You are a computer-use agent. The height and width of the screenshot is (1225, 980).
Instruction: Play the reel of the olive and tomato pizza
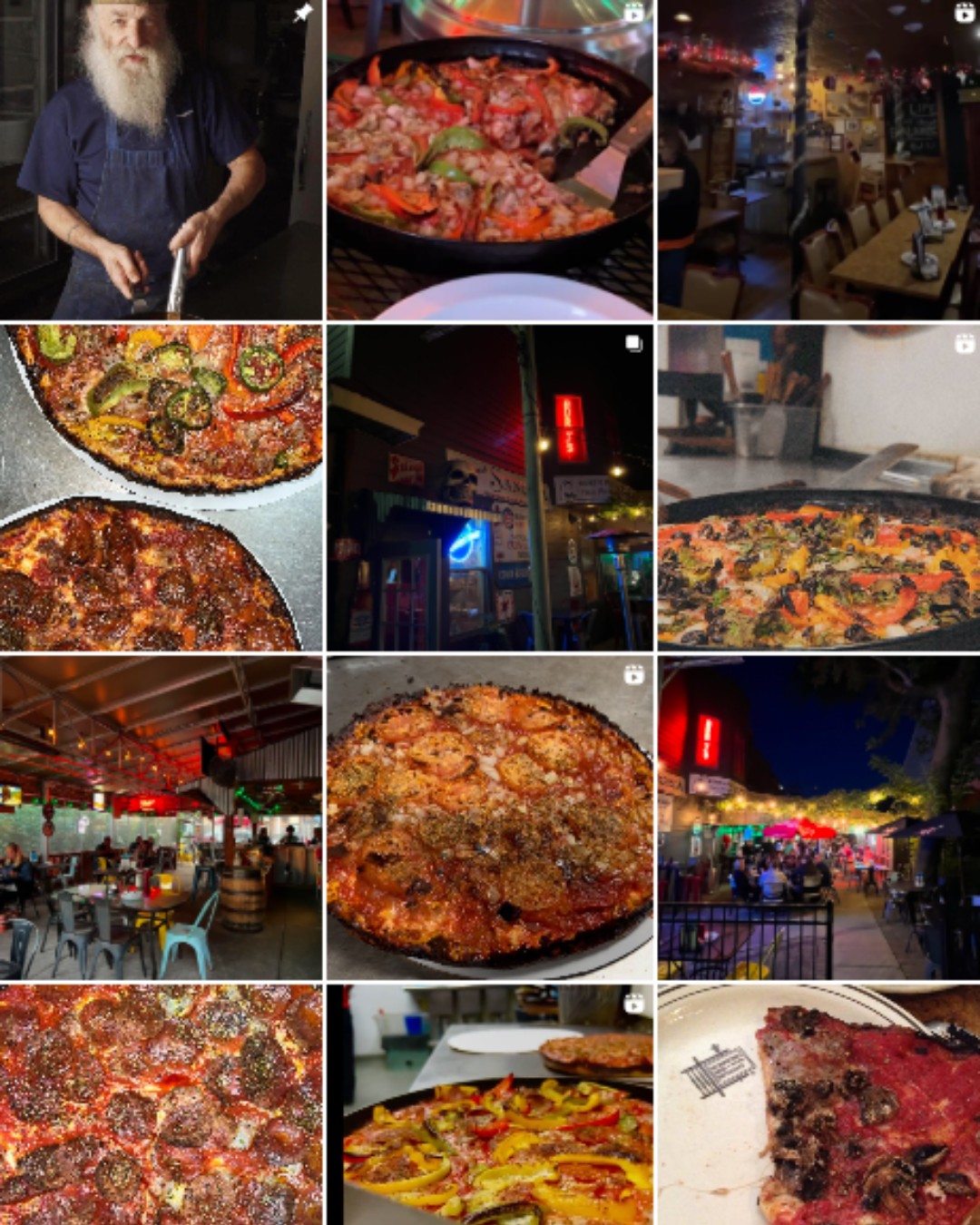coord(818,487)
